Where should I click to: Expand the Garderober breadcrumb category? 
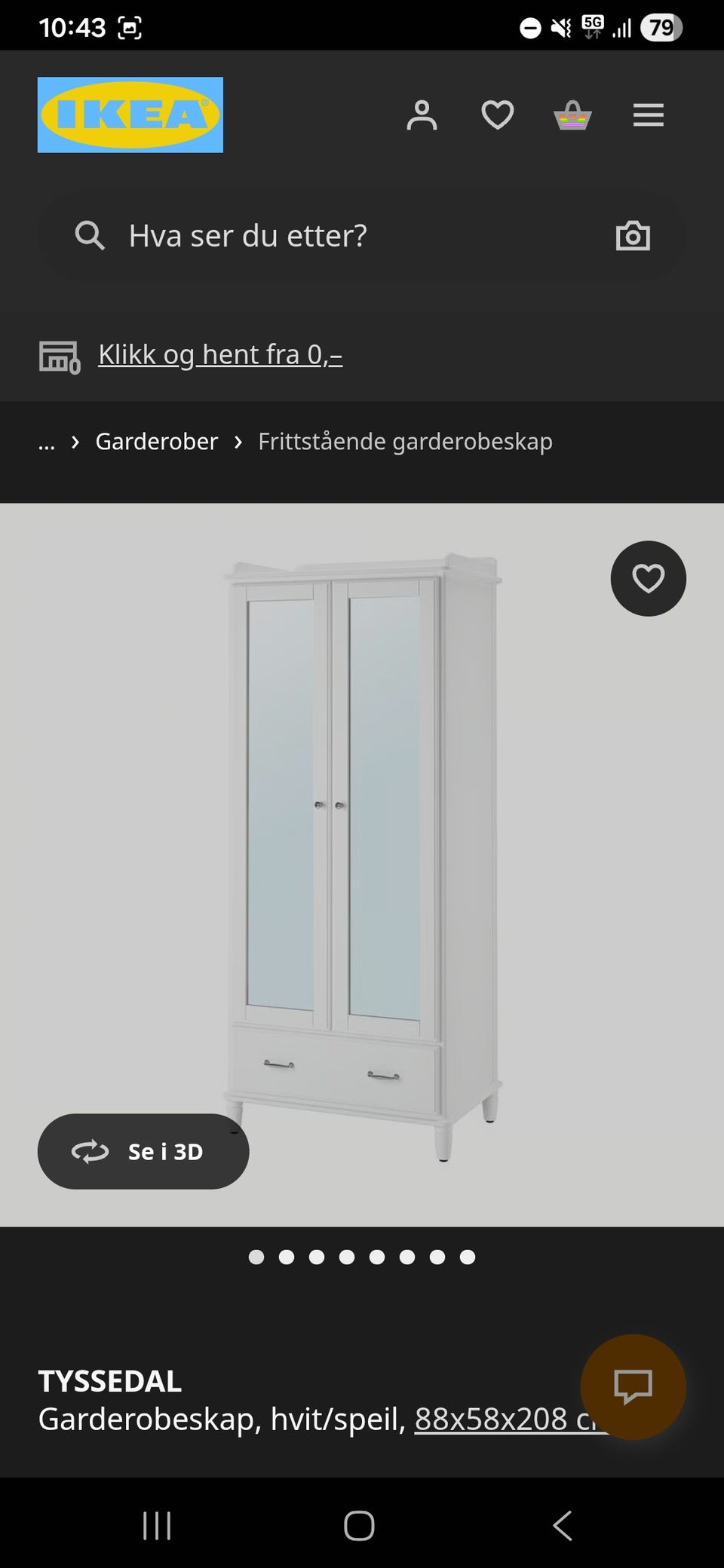point(155,442)
